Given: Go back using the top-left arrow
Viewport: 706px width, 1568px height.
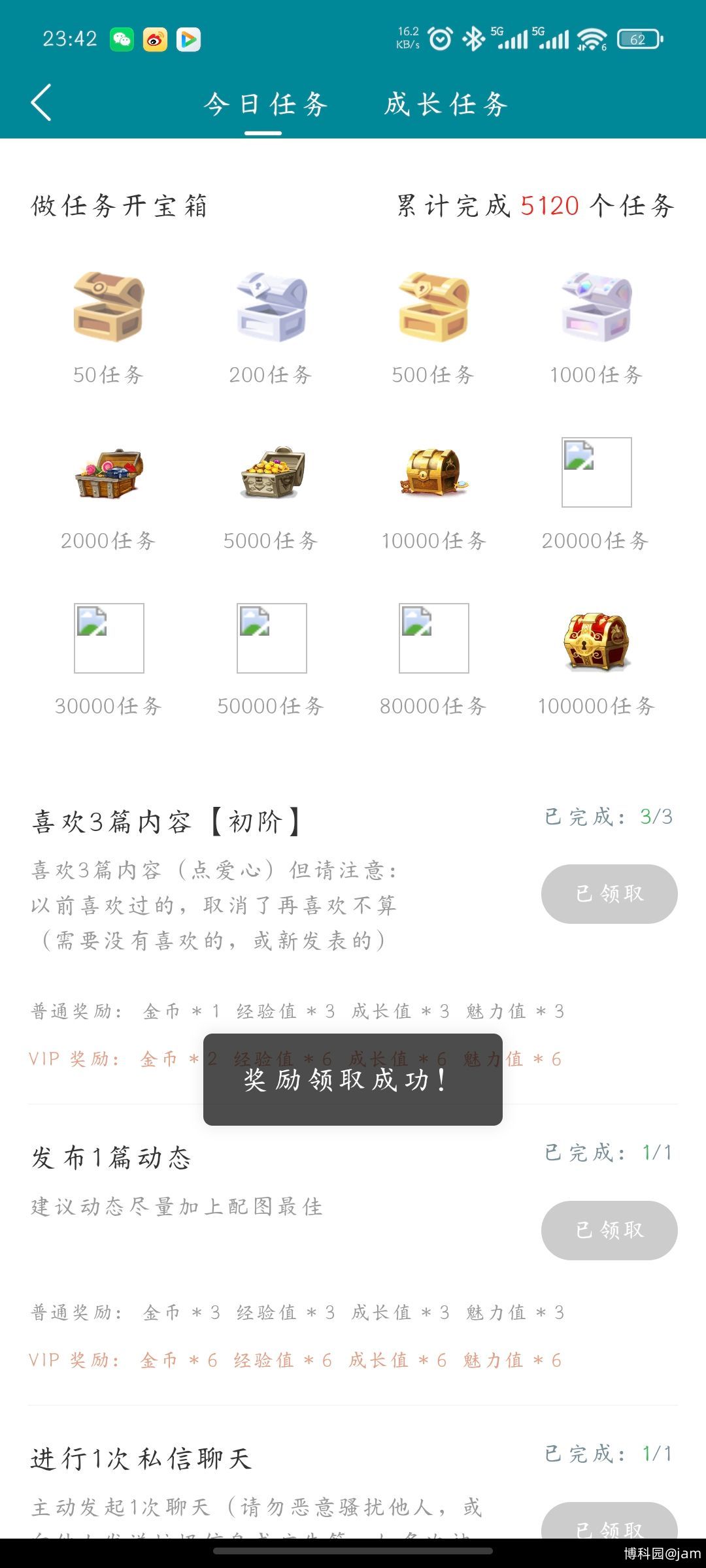Looking at the screenshot, I should tap(41, 103).
